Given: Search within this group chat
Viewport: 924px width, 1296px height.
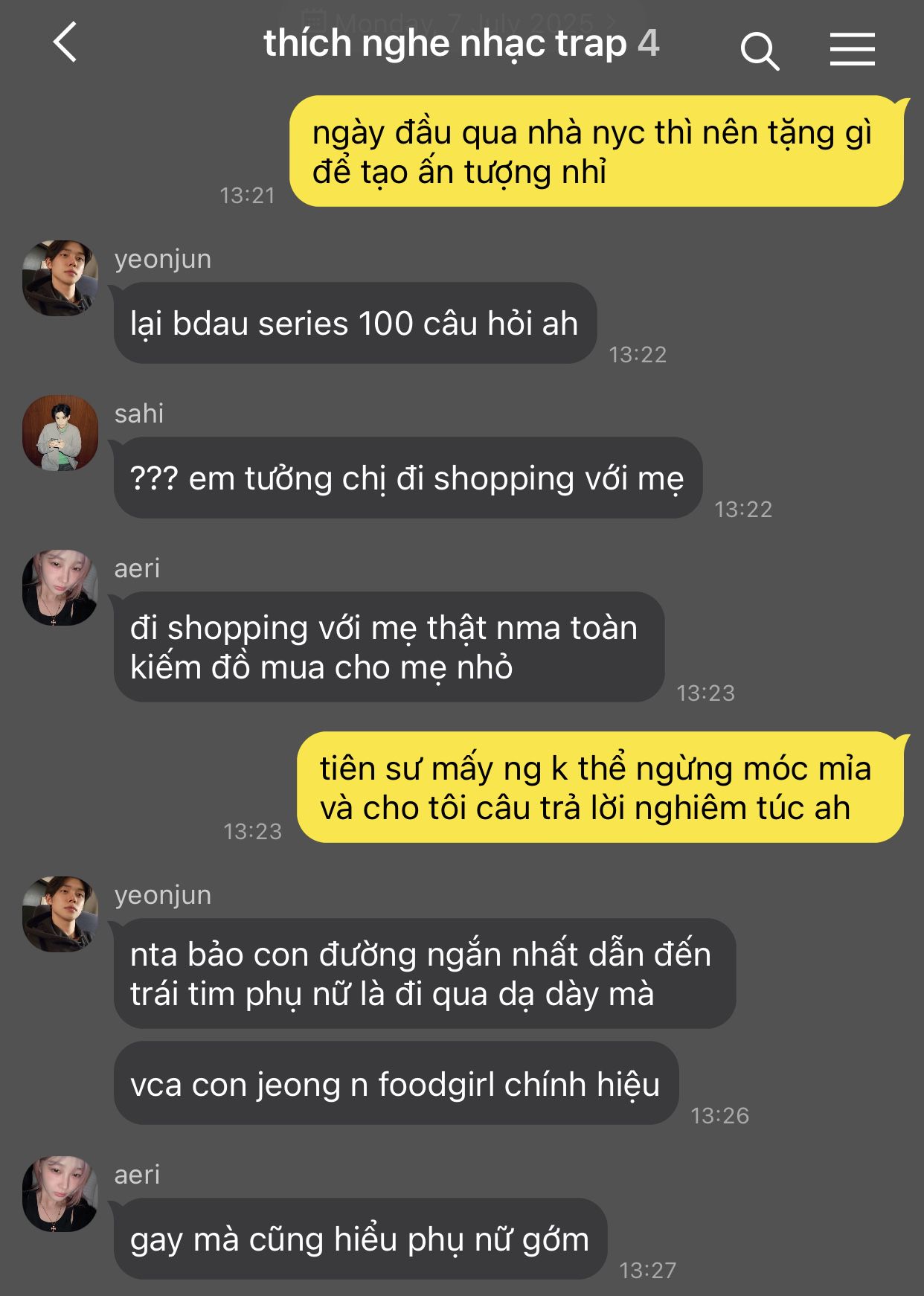Looking at the screenshot, I should (x=759, y=50).
